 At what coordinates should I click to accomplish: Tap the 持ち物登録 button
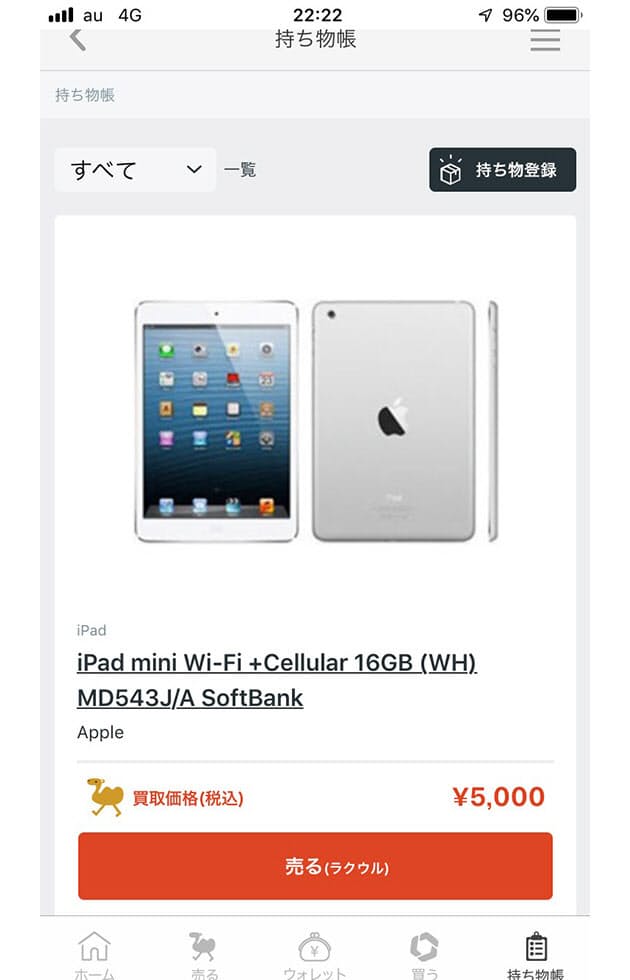tap(502, 170)
